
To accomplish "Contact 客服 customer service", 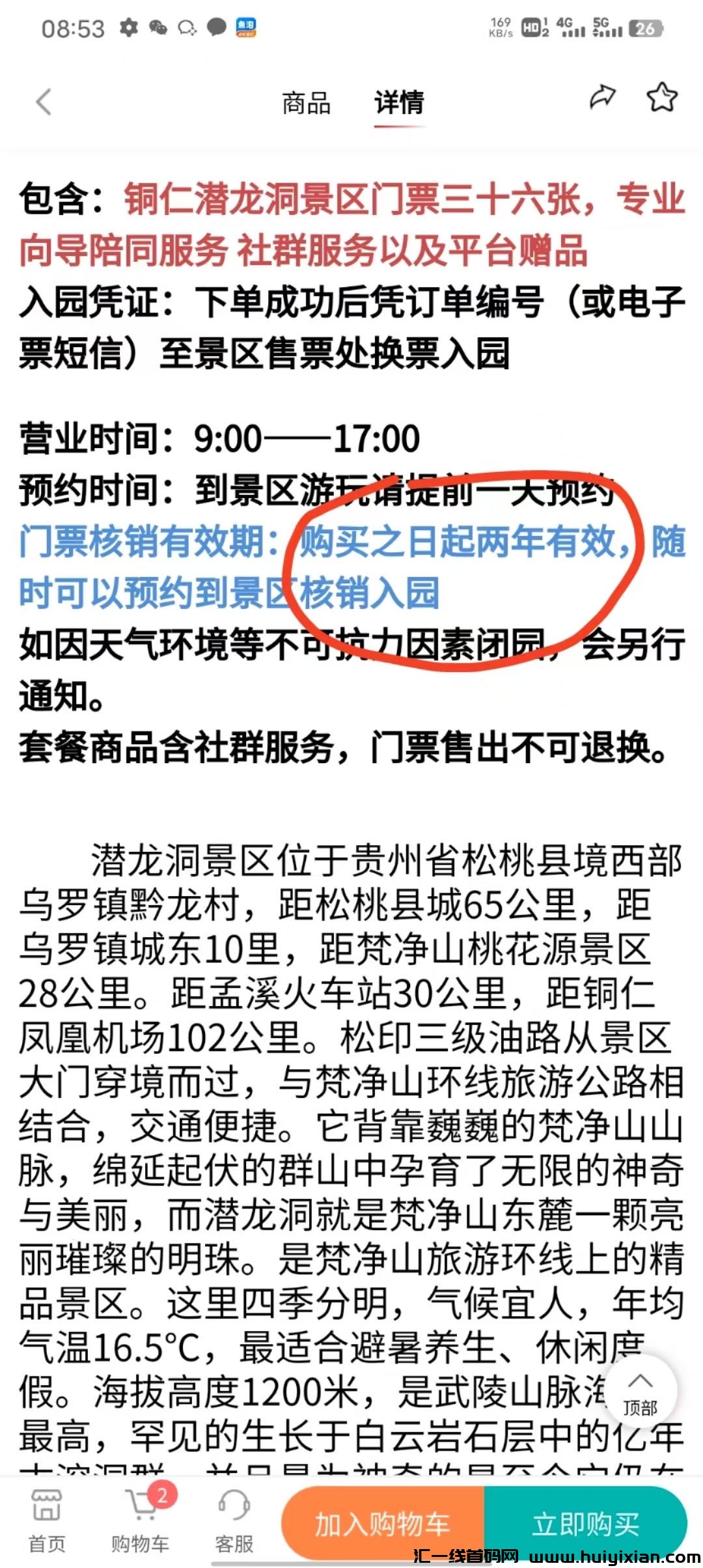I will click(234, 1522).
